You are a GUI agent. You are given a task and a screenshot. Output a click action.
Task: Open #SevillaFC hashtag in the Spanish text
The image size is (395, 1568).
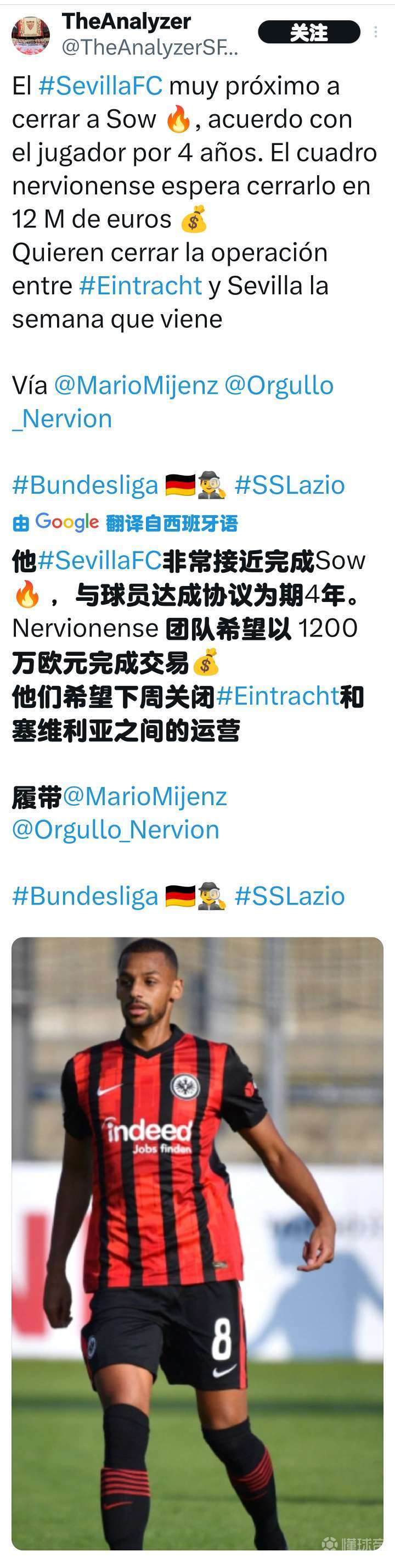pyautogui.click(x=100, y=86)
